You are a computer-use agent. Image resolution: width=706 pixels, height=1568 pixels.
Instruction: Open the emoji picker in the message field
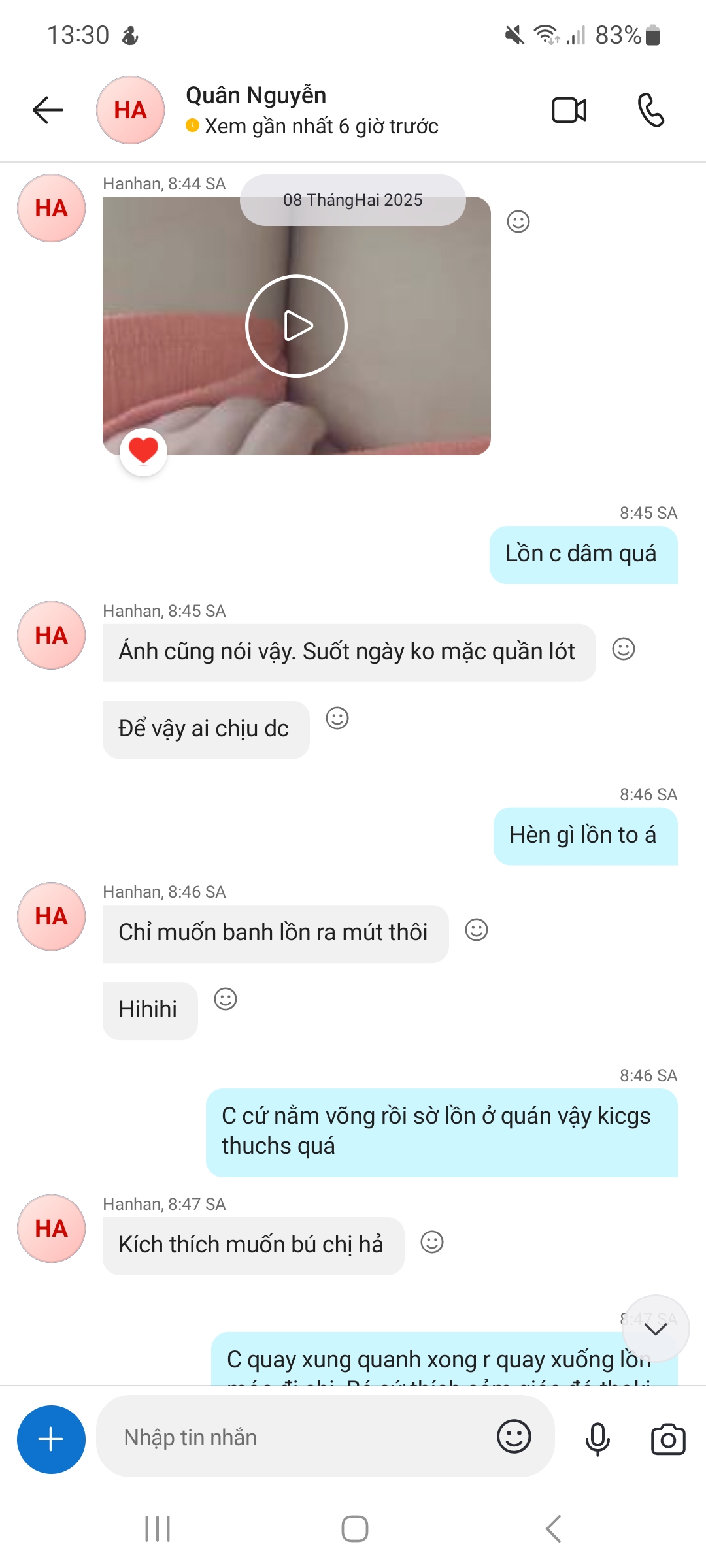pyautogui.click(x=514, y=1437)
